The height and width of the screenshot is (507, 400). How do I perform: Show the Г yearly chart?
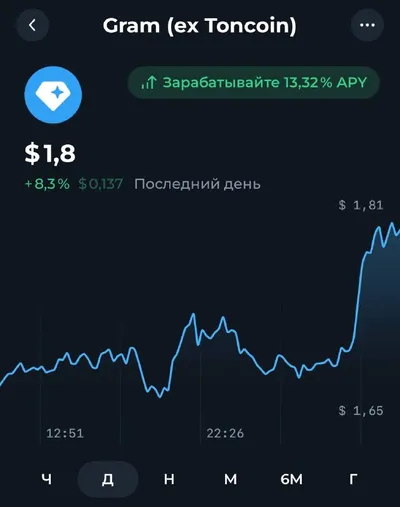353,479
